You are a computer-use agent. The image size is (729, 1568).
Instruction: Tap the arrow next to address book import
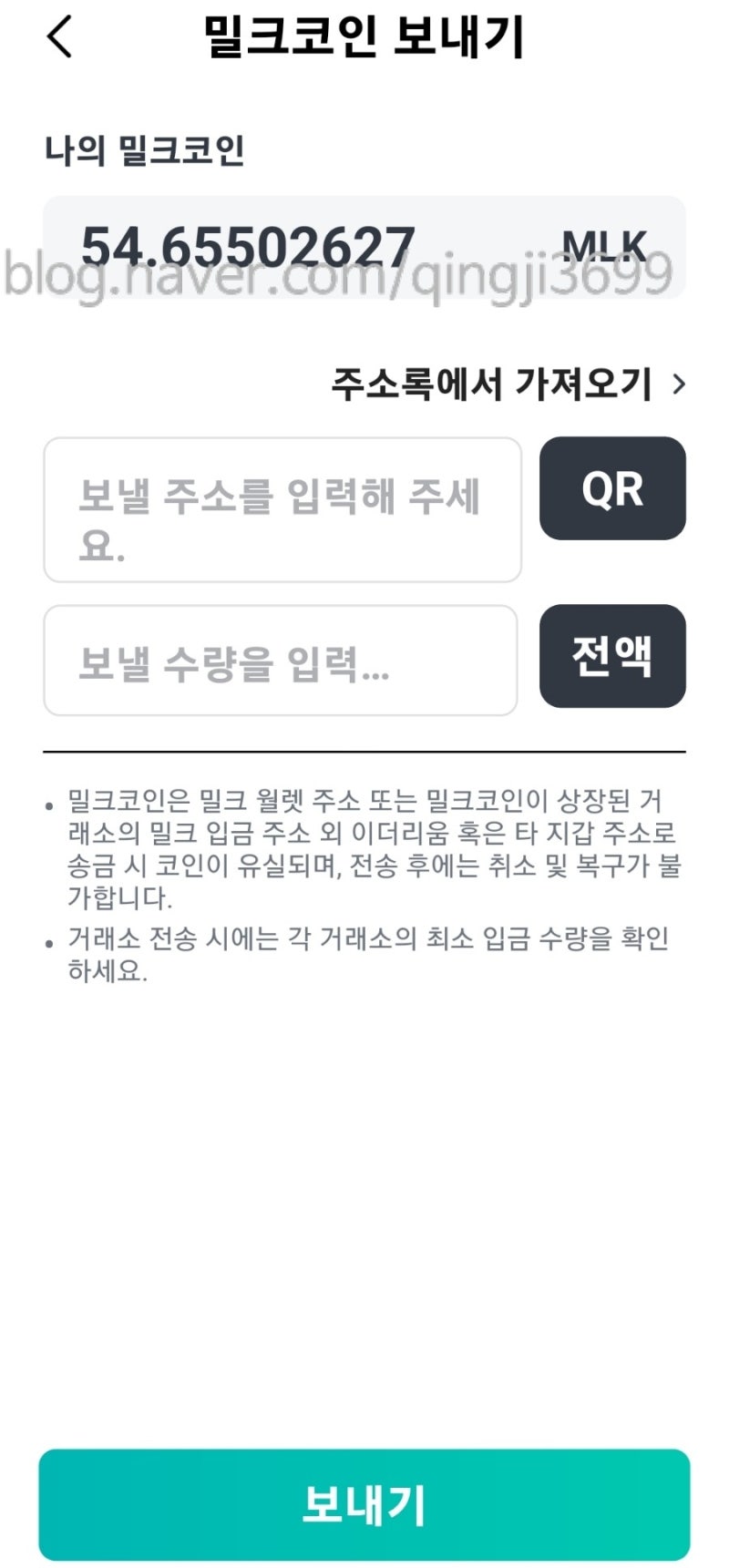(680, 385)
